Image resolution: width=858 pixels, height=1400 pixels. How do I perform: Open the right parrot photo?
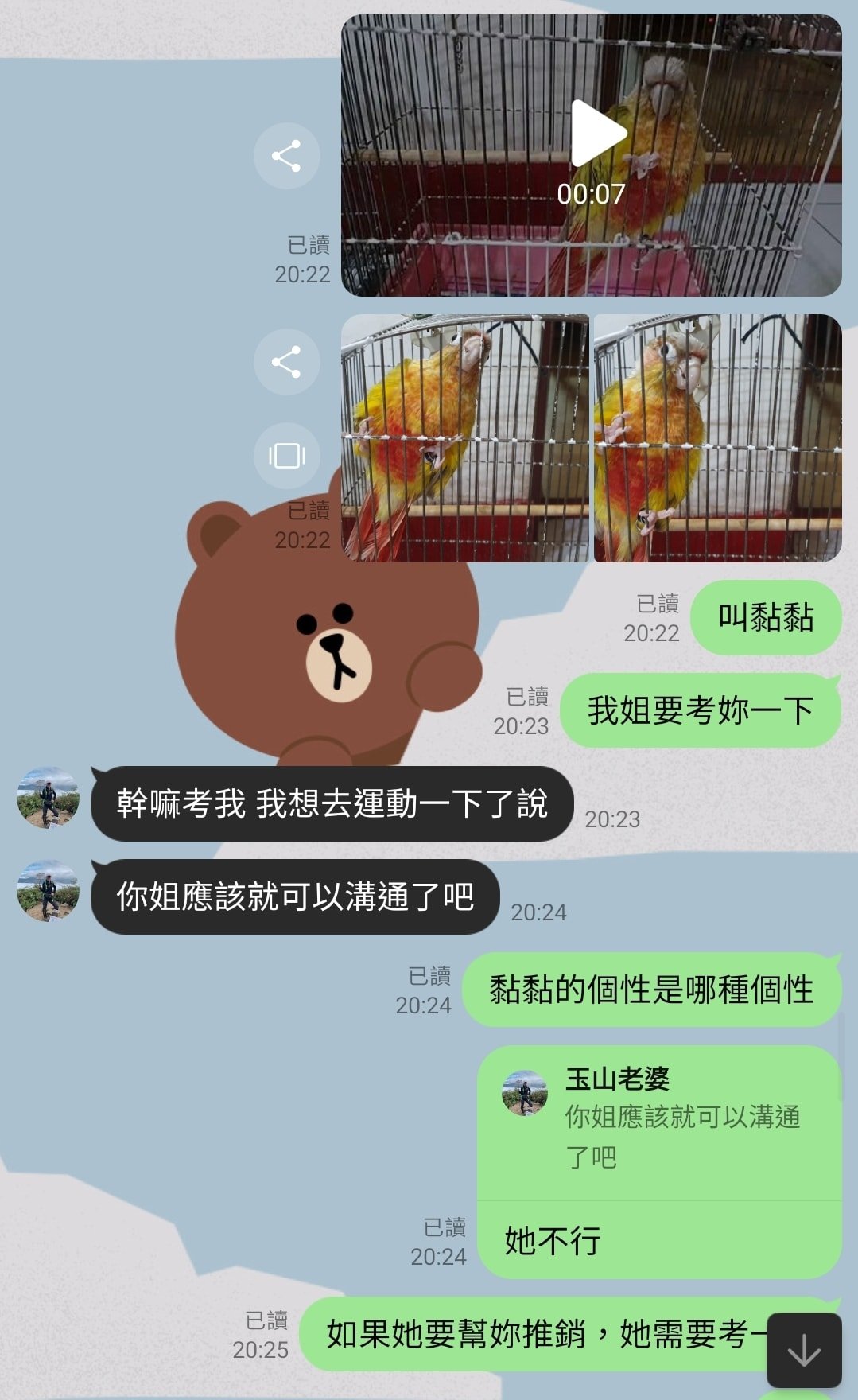pyautogui.click(x=717, y=437)
